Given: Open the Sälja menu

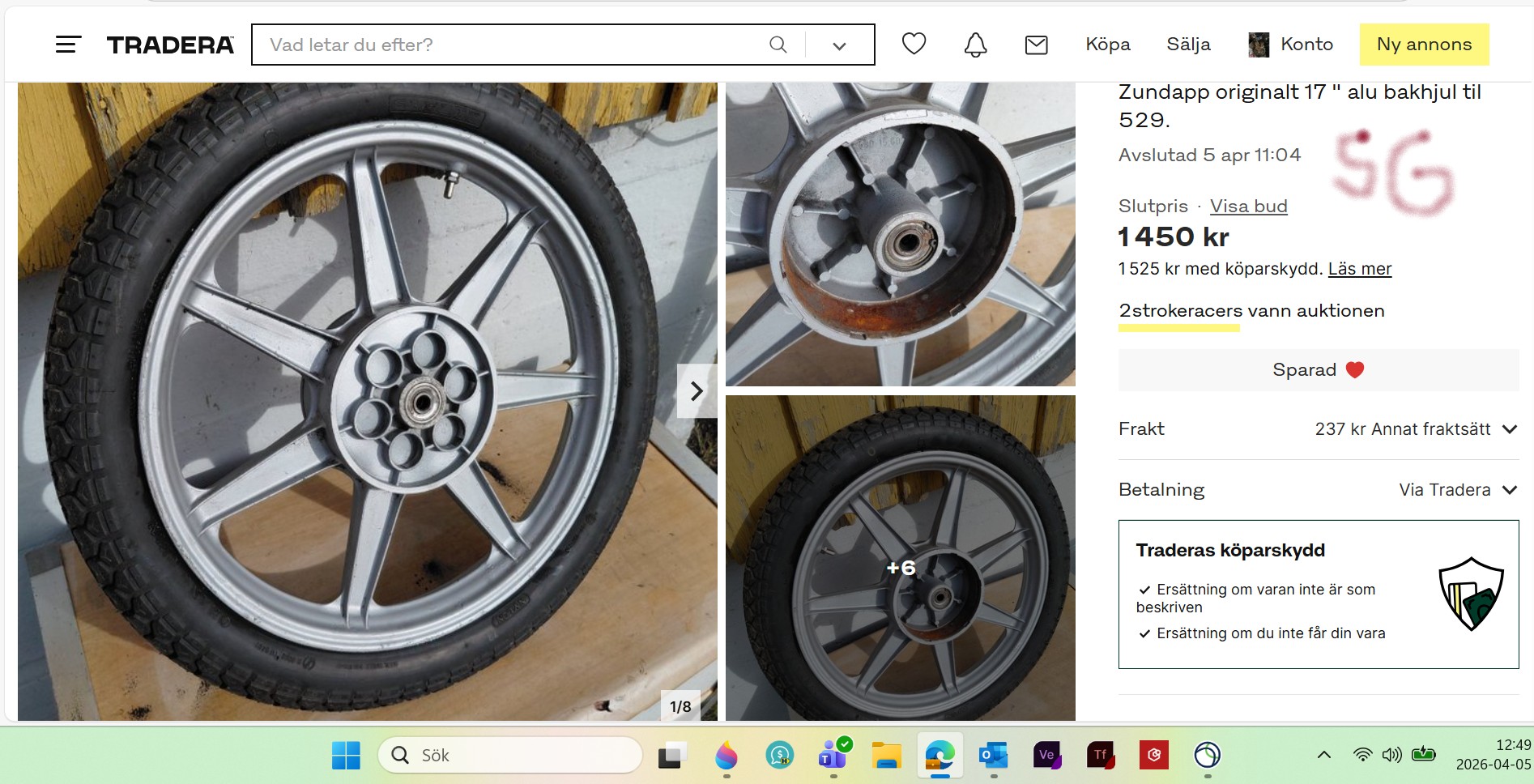Looking at the screenshot, I should (x=1188, y=45).
